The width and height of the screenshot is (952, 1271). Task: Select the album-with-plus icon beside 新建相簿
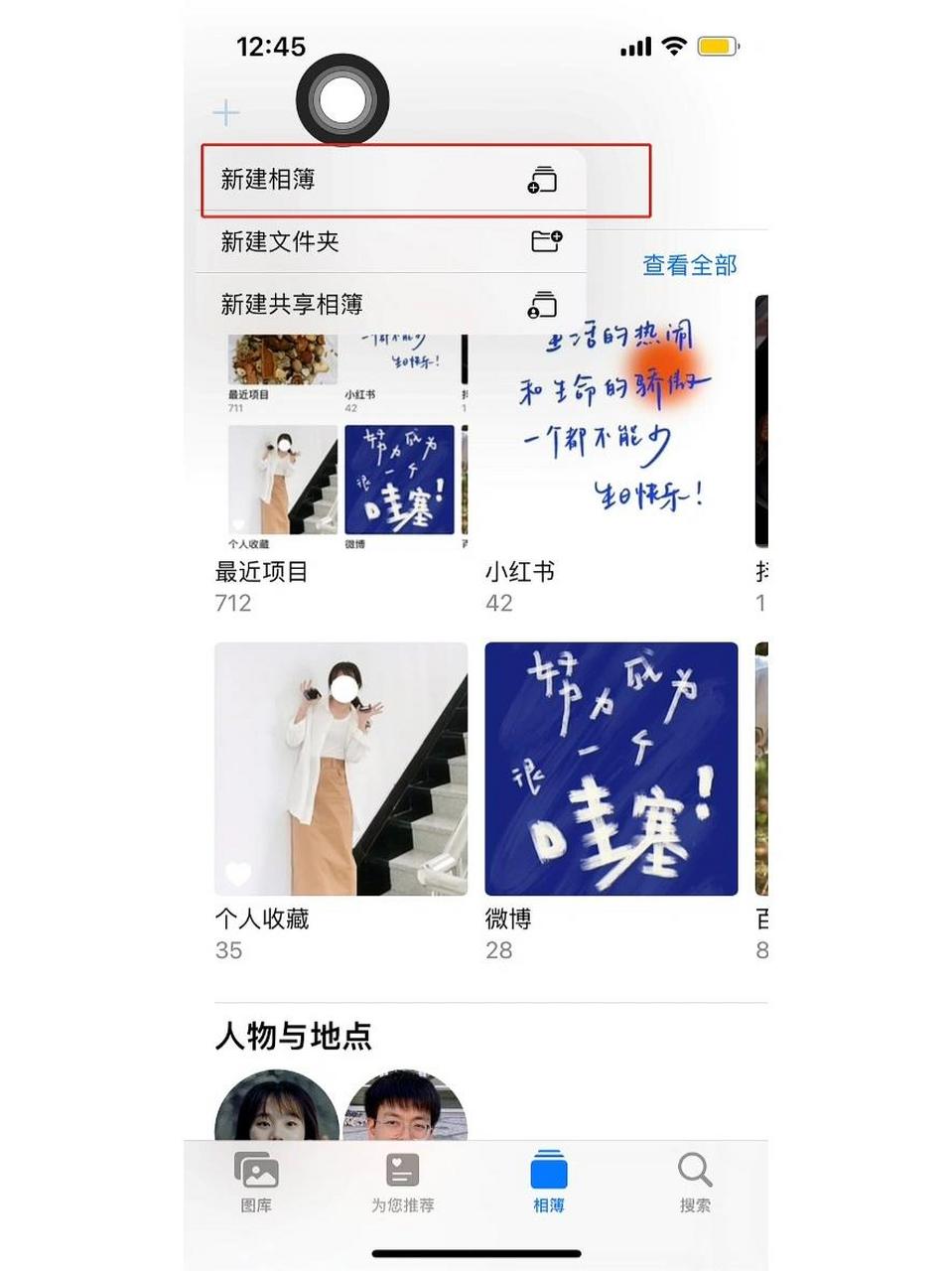[542, 180]
